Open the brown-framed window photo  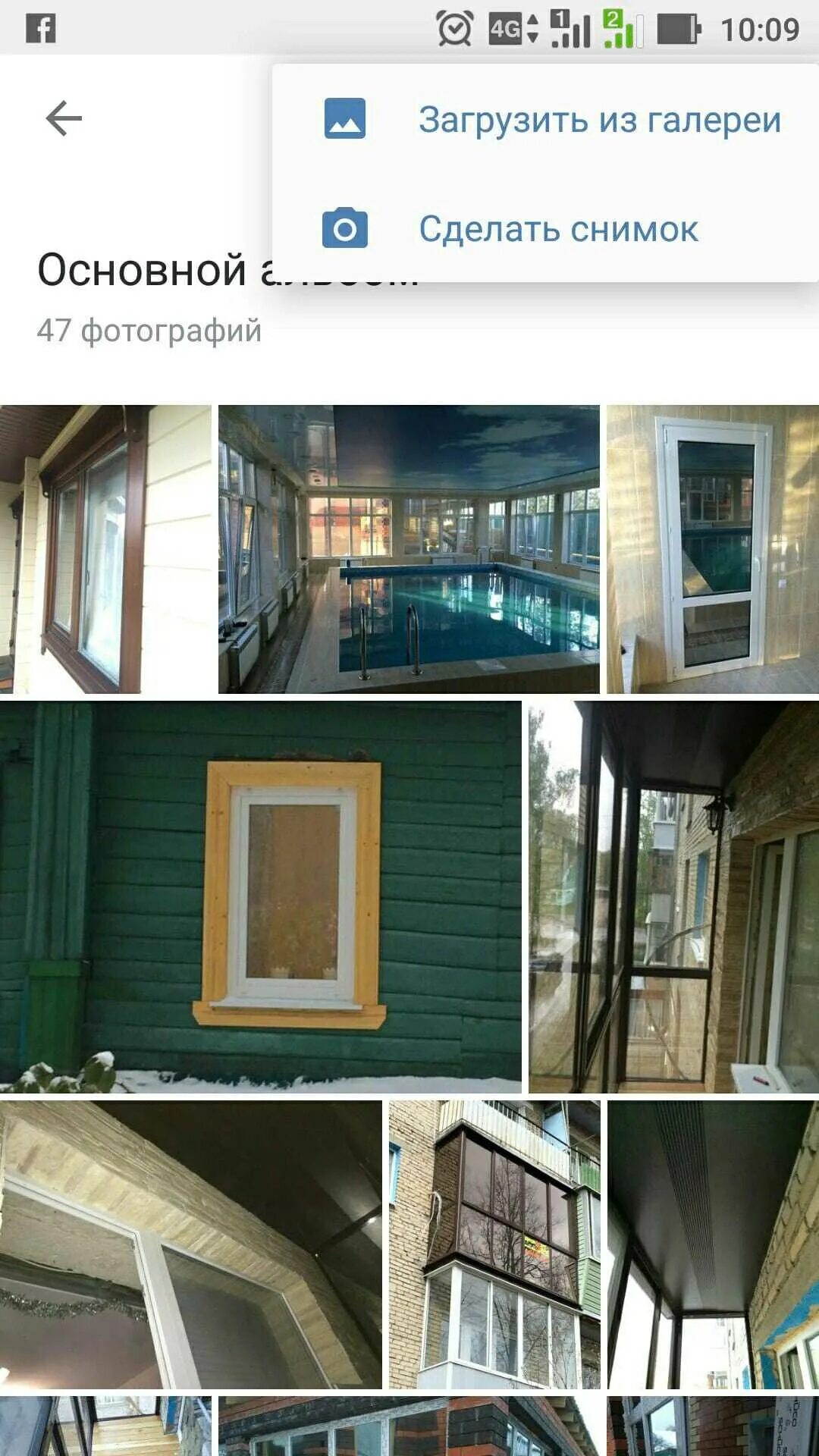(x=105, y=549)
